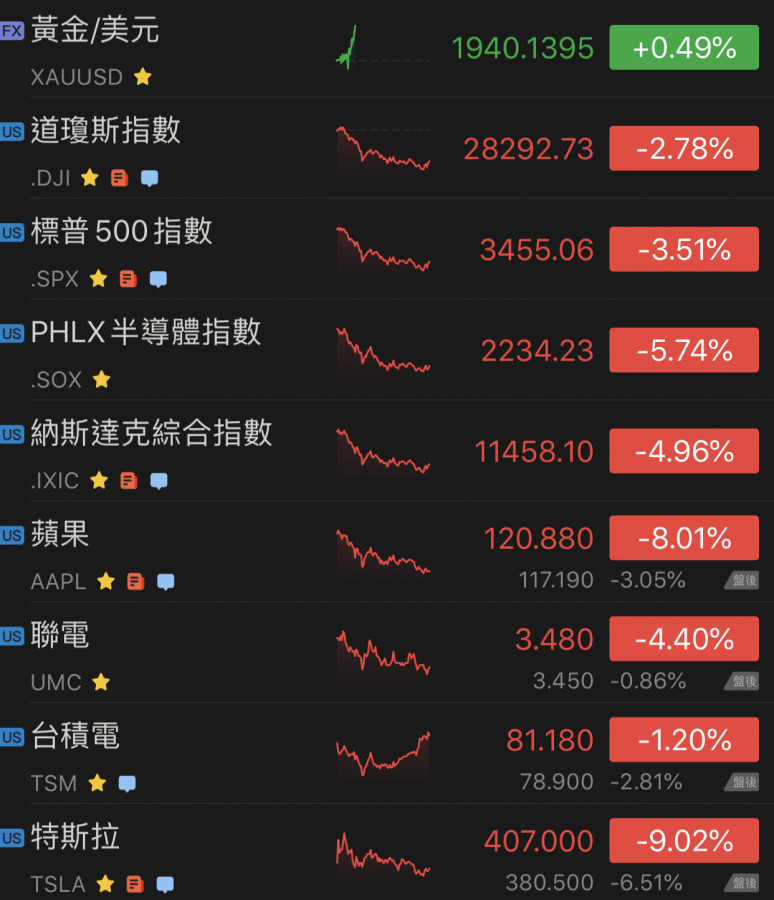
Task: Open the 蘋果 AAPL stock page
Action: (x=60, y=534)
